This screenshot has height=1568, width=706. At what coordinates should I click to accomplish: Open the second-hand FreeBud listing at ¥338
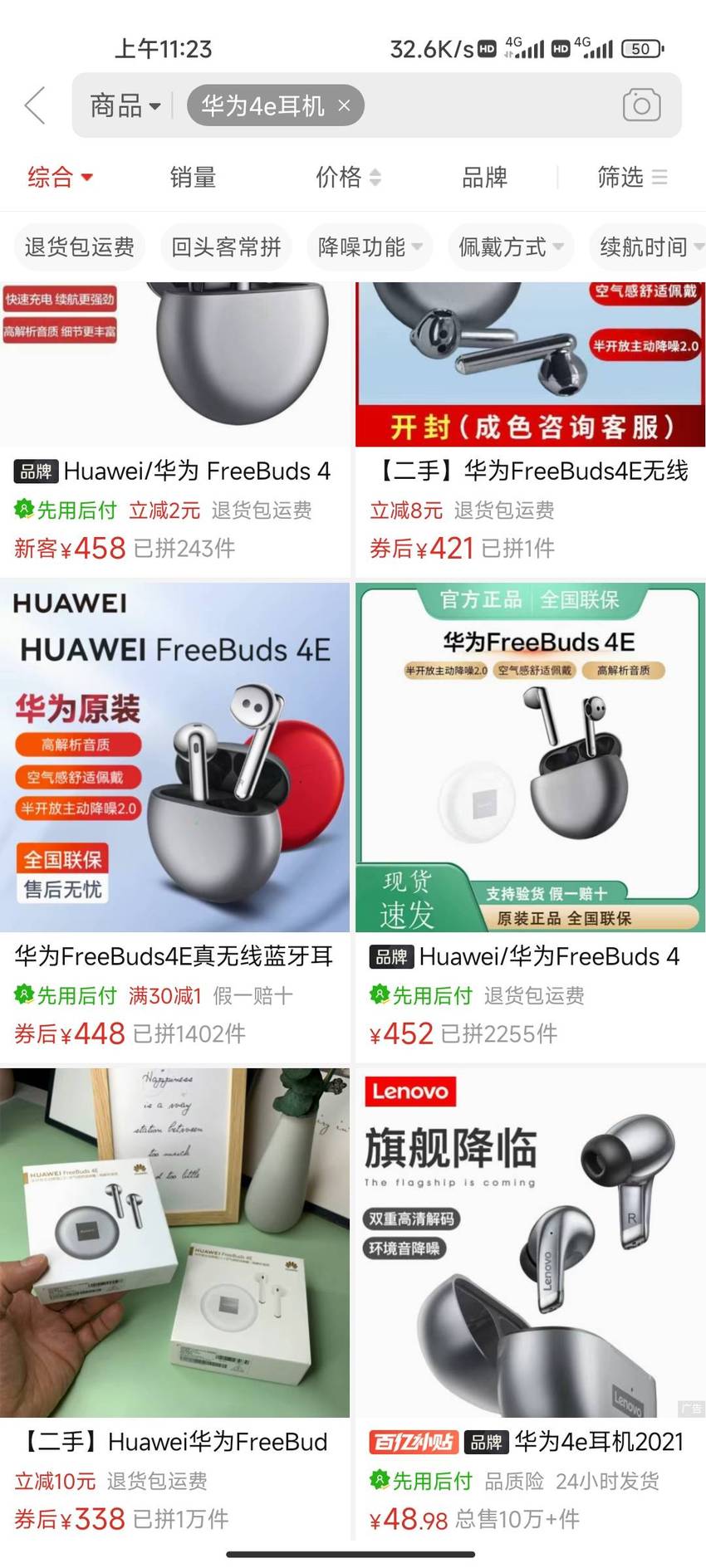[x=174, y=1303]
